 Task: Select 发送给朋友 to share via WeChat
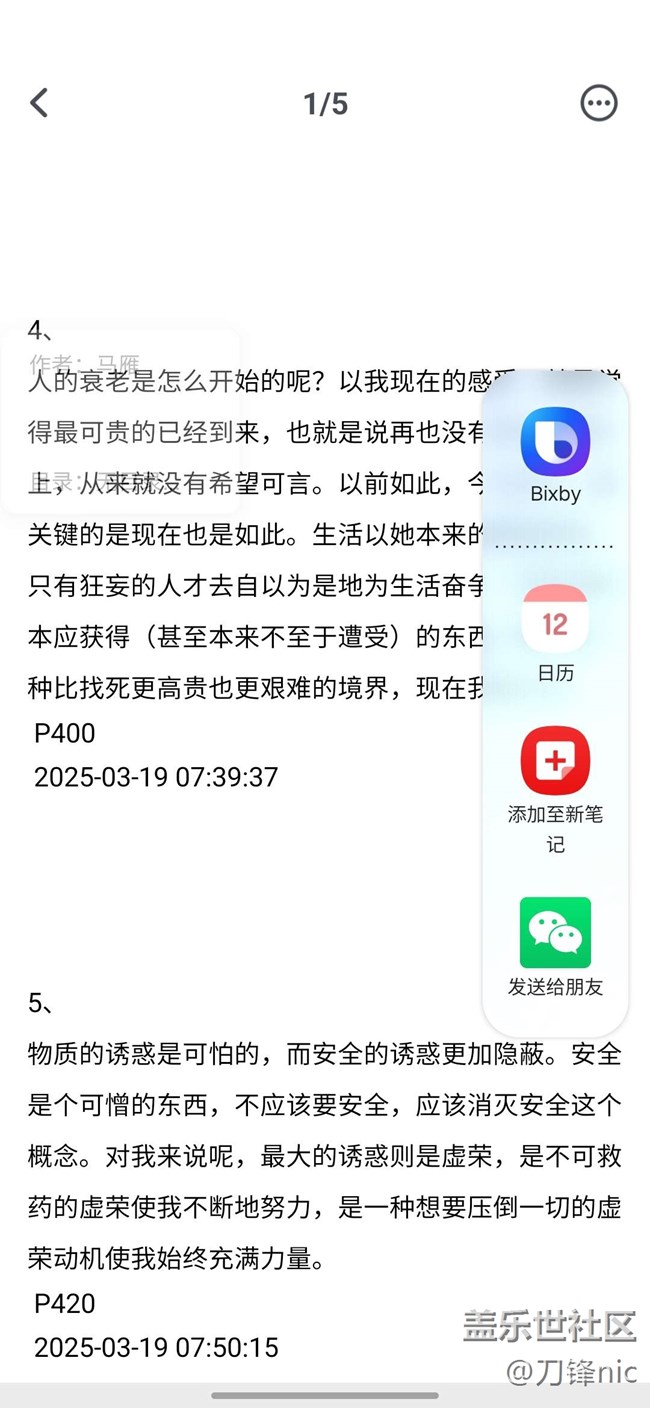(x=555, y=947)
